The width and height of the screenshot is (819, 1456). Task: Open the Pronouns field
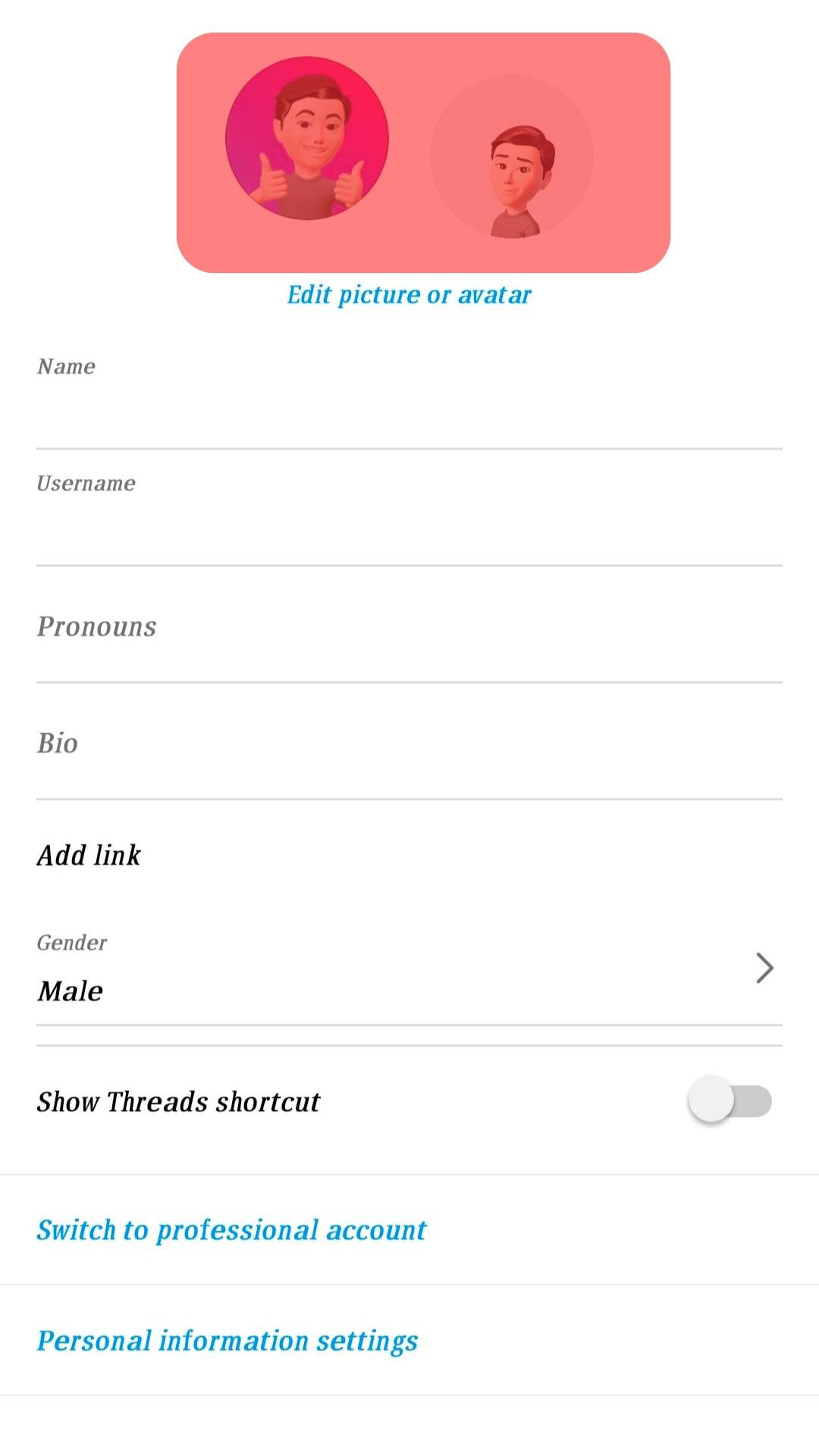(x=409, y=627)
